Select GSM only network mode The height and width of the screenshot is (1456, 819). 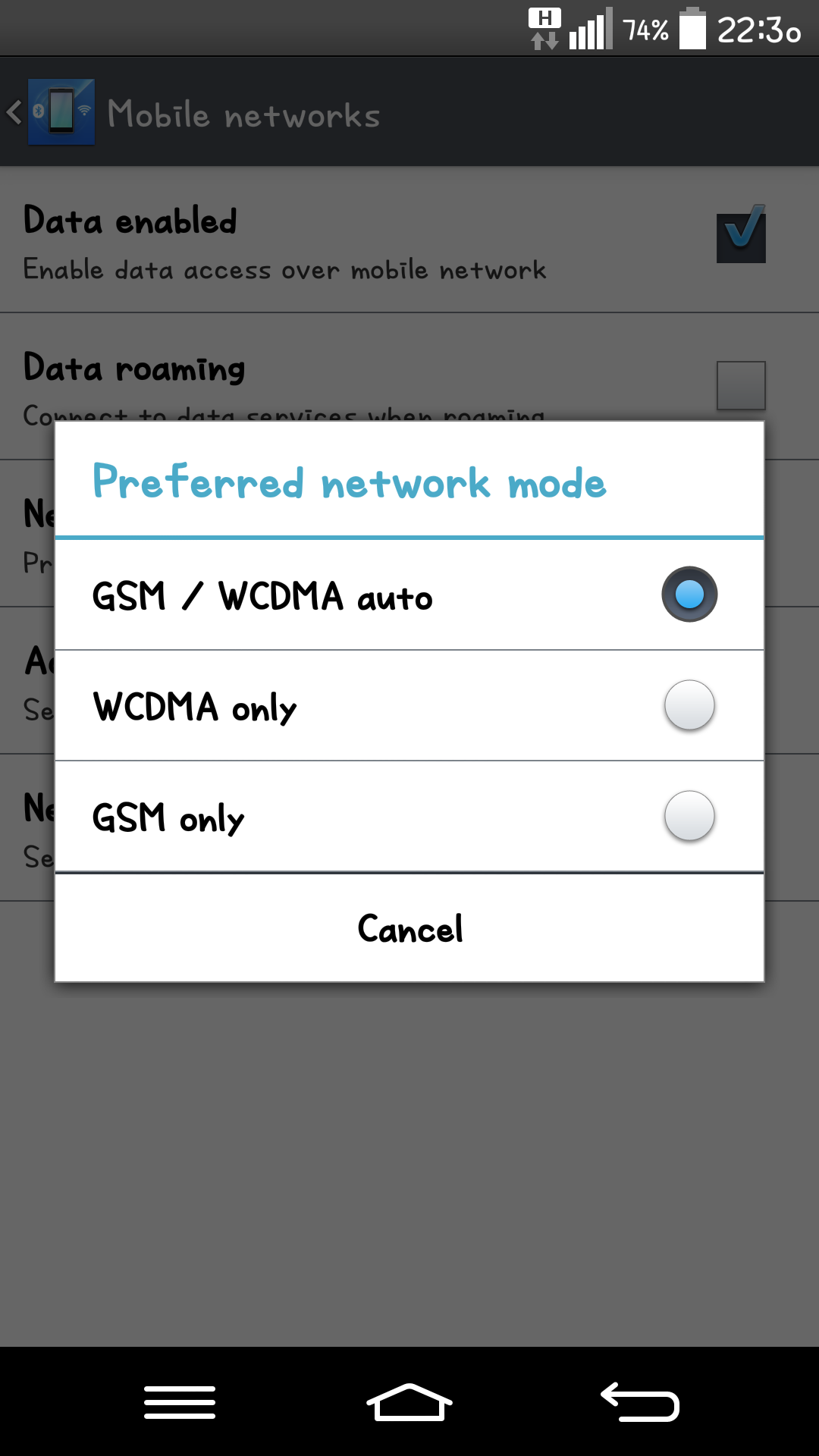409,817
